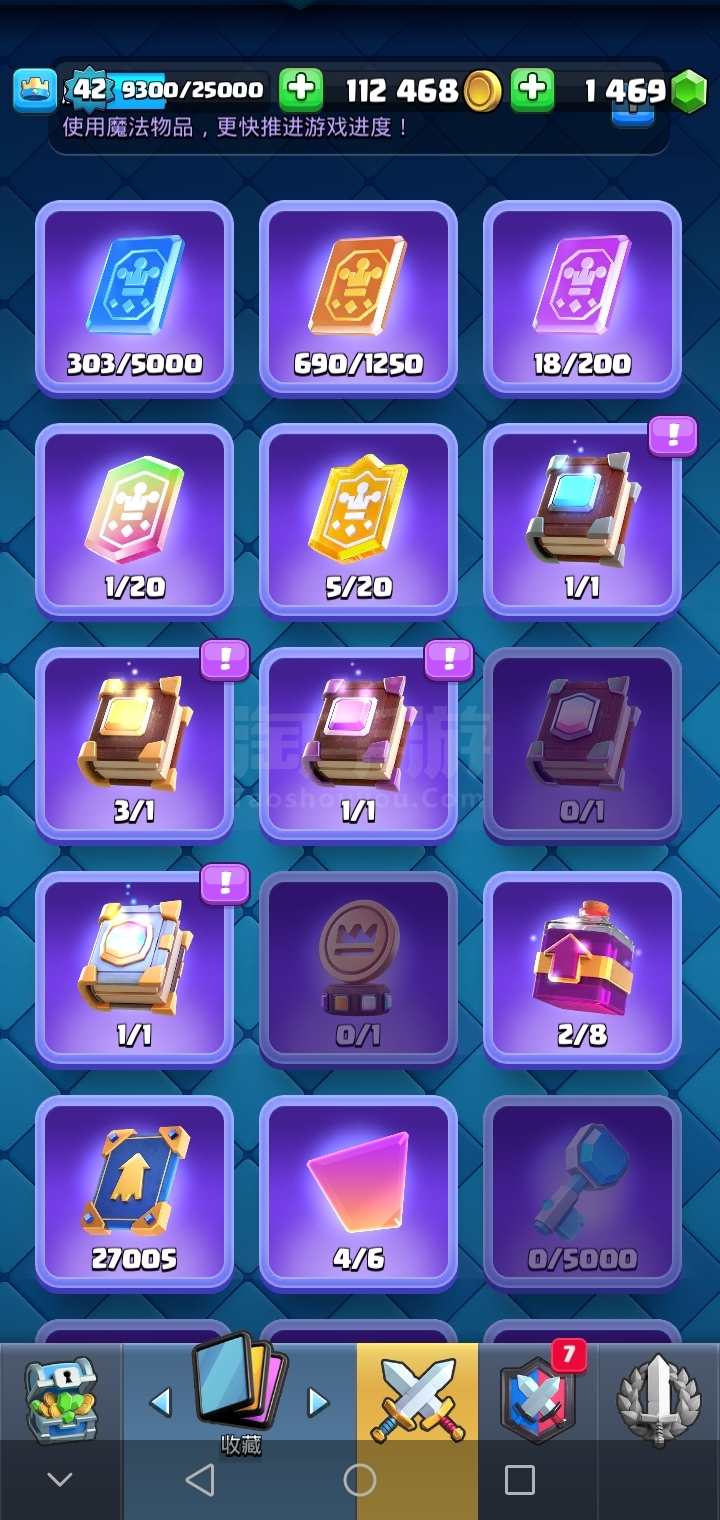Open the clan shield tab with badge 7
The height and width of the screenshot is (1520, 720).
540,1399
